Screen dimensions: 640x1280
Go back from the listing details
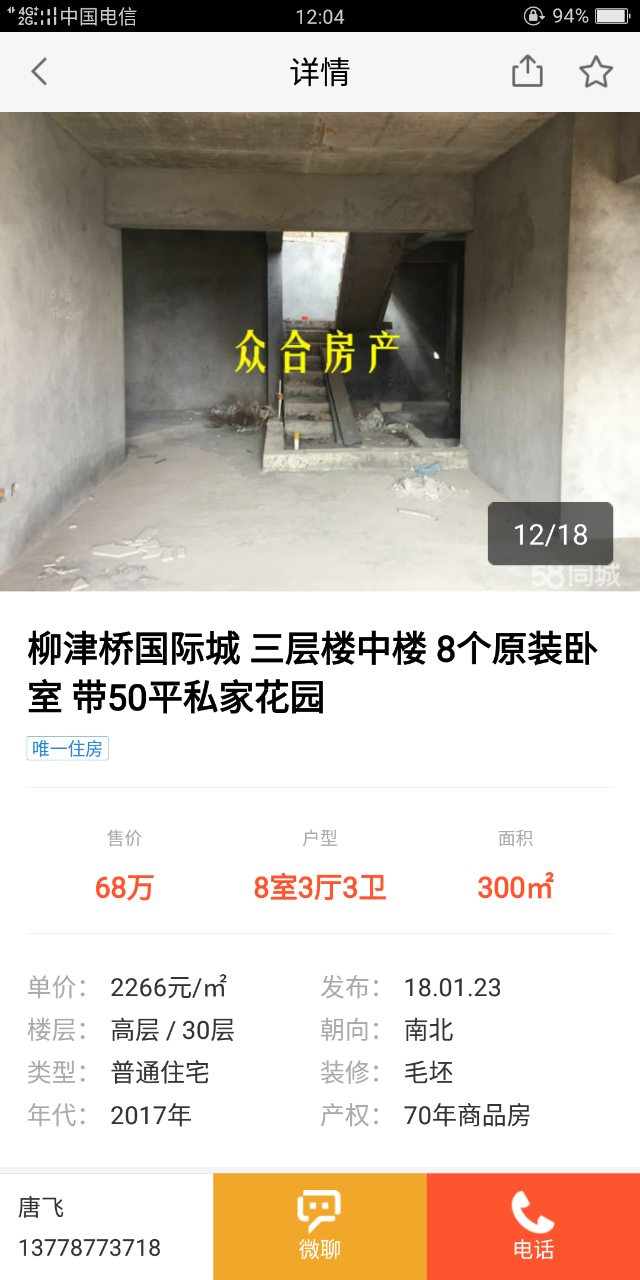pyautogui.click(x=39, y=72)
